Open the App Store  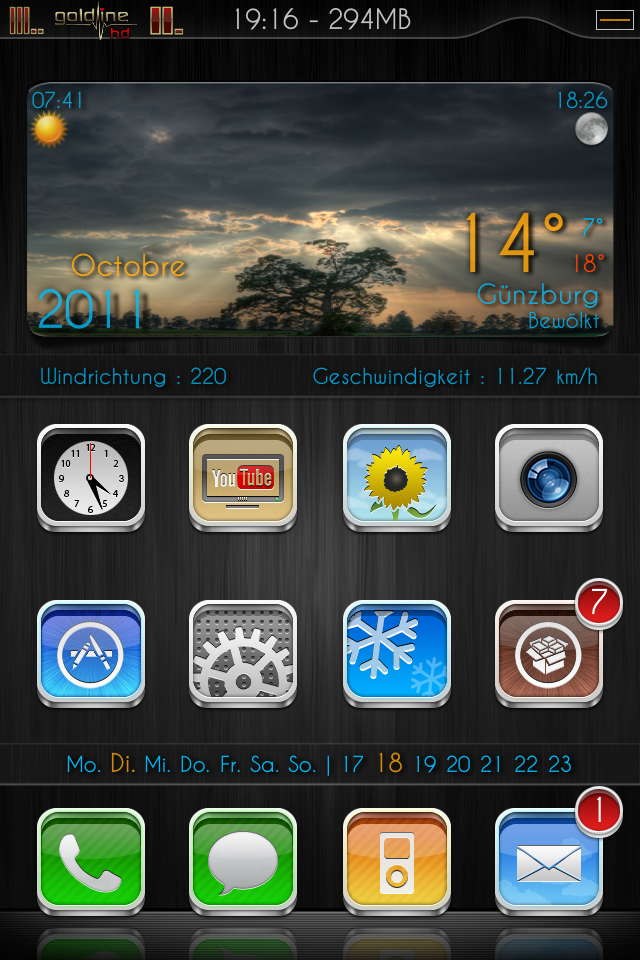(91, 652)
